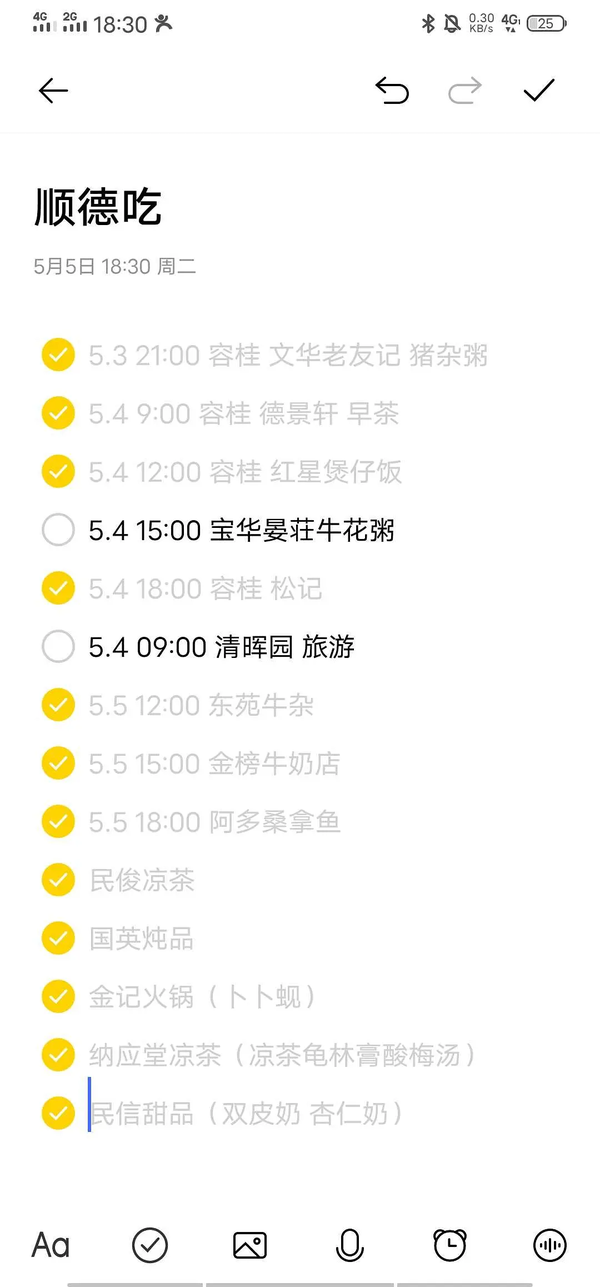
Task: Uncheck 东苑牛杂 item
Action: point(58,705)
